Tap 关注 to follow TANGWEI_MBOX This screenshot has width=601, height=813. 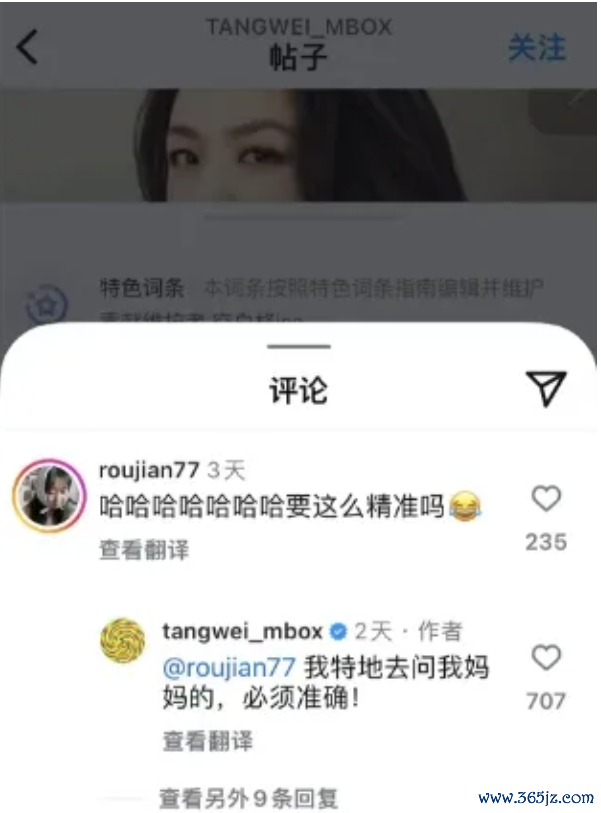(x=536, y=47)
